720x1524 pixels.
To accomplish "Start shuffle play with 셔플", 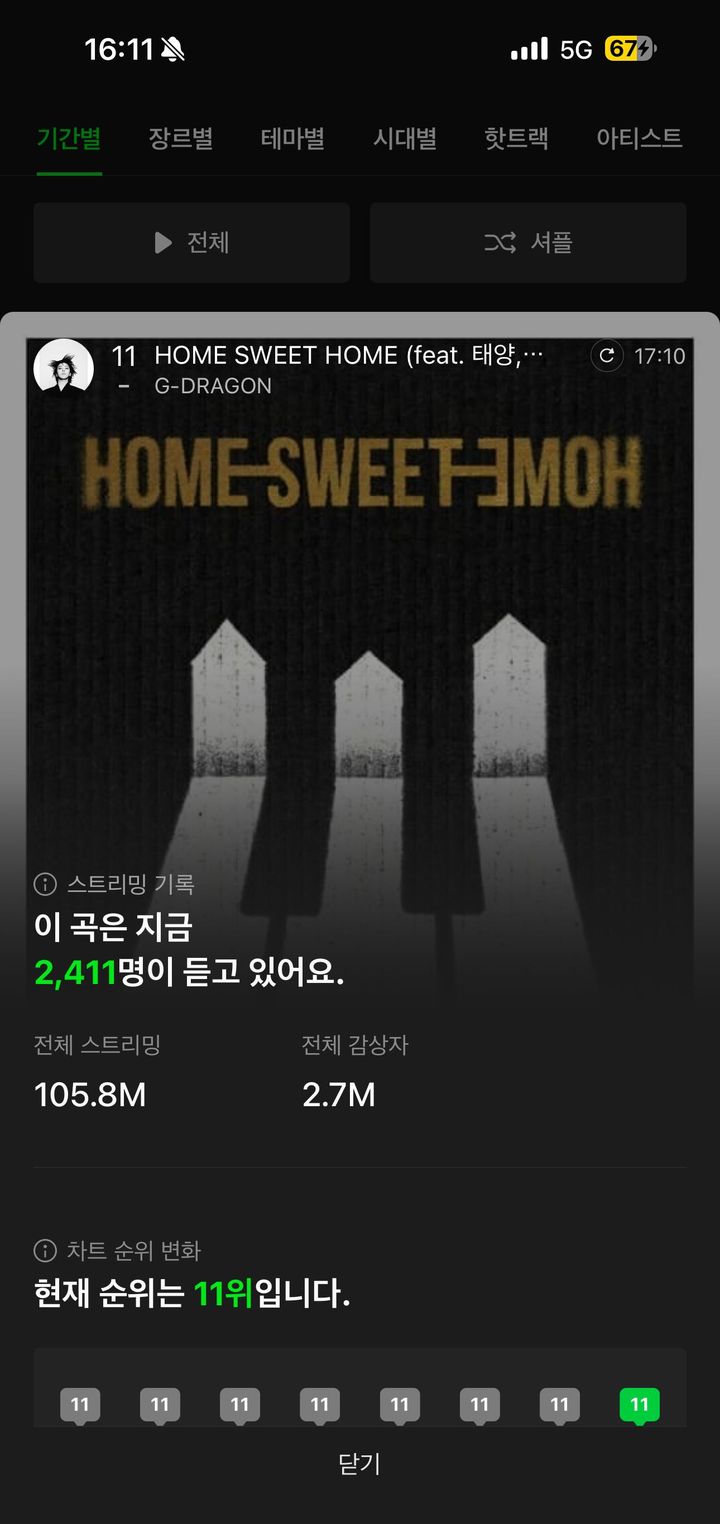I will coord(528,243).
